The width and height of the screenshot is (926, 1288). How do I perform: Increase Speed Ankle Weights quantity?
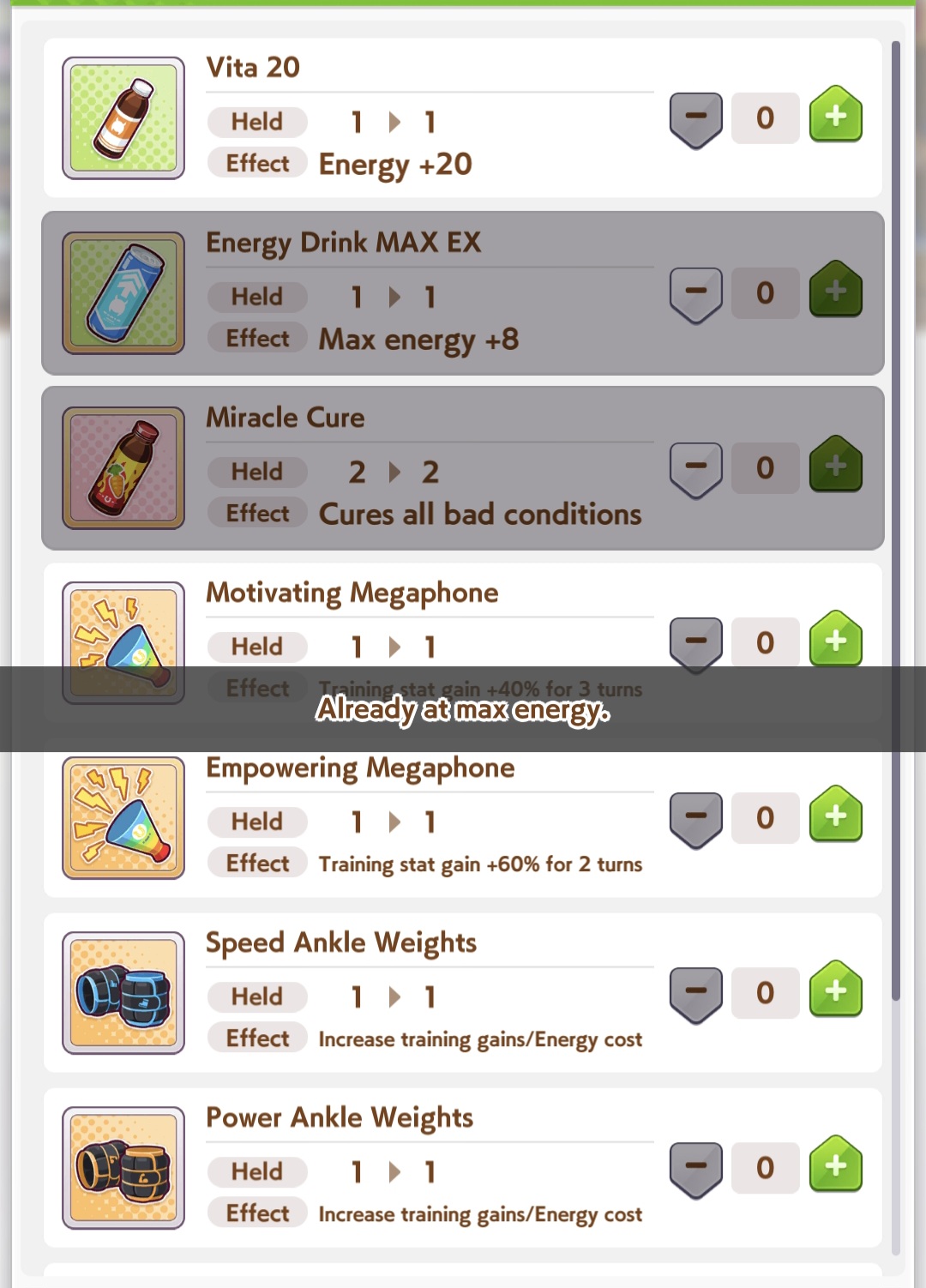pos(835,990)
